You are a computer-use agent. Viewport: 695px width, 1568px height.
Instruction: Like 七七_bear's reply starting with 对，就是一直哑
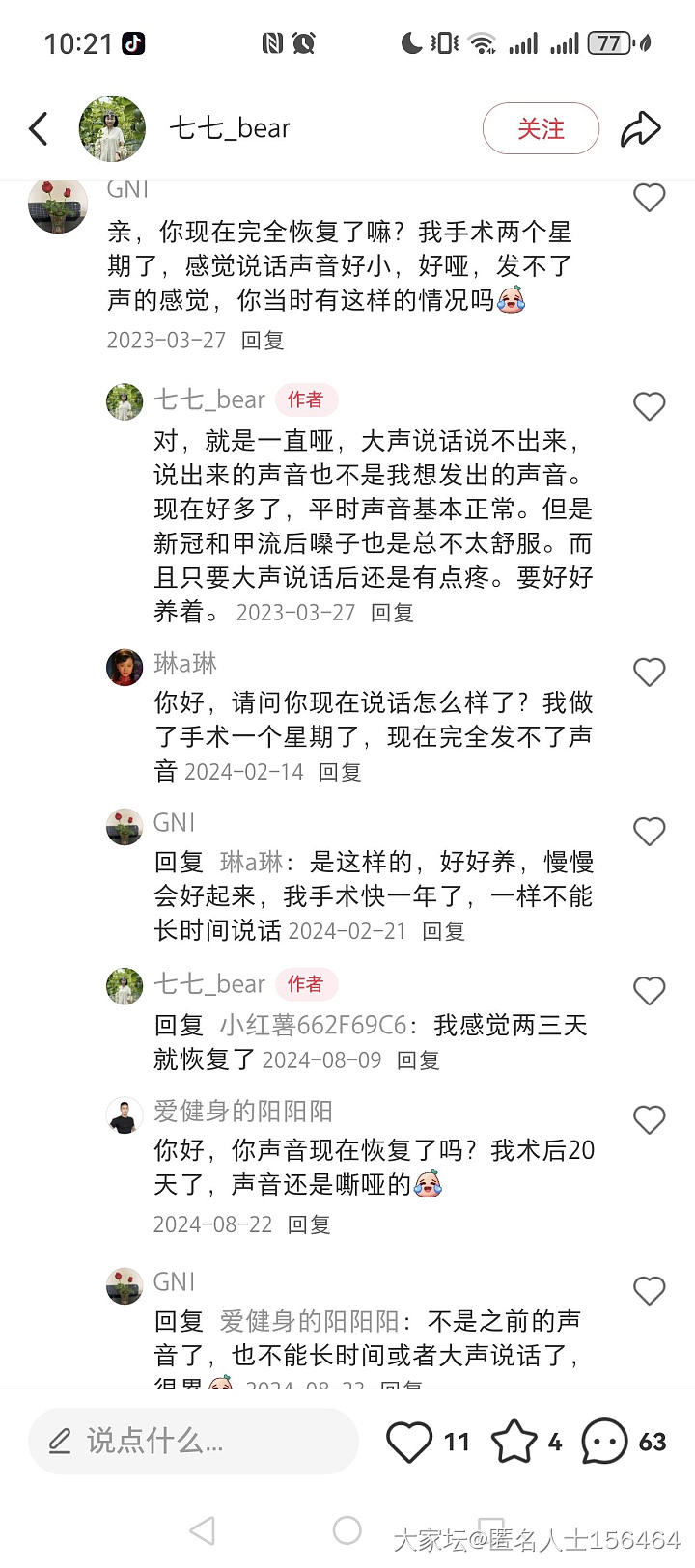[649, 406]
